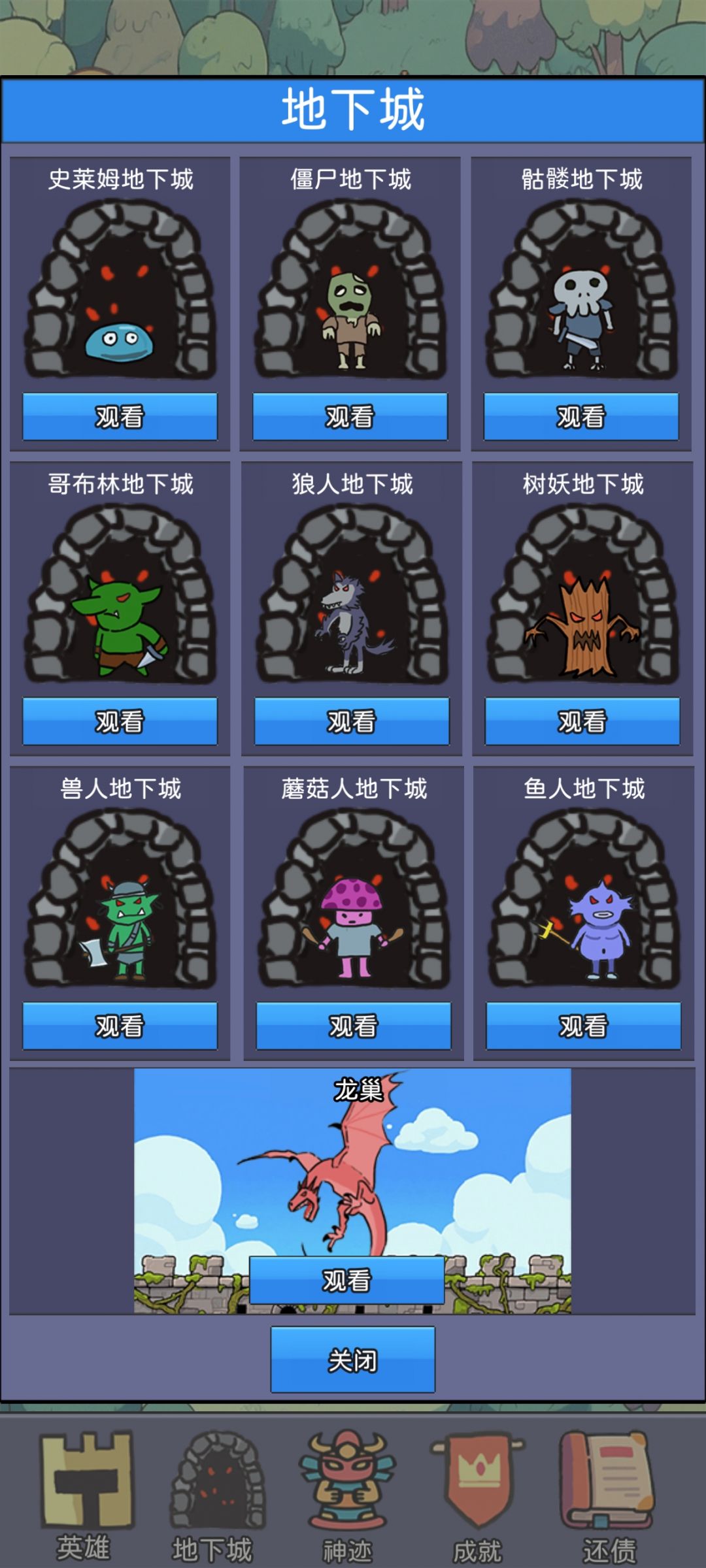
Task: Tap 观看 under 狼人地下城
Action: click(x=352, y=721)
